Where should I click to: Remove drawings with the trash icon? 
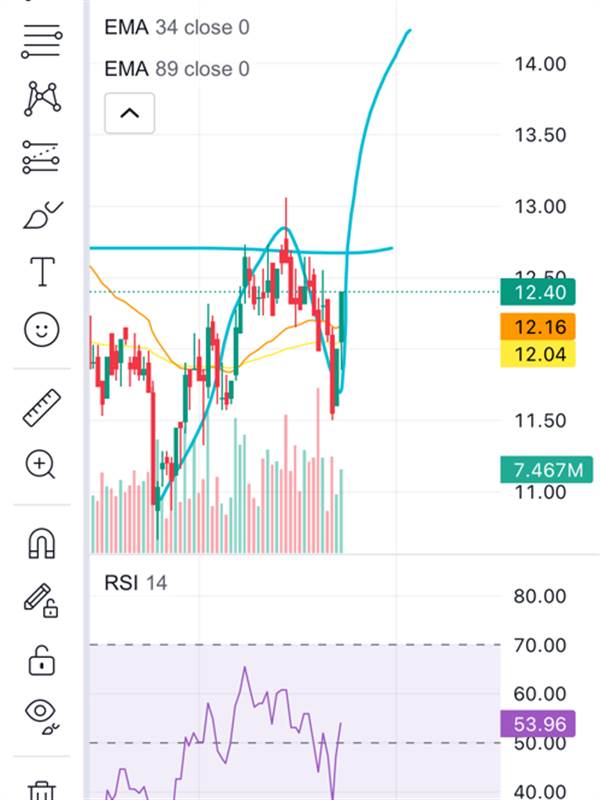click(41, 790)
